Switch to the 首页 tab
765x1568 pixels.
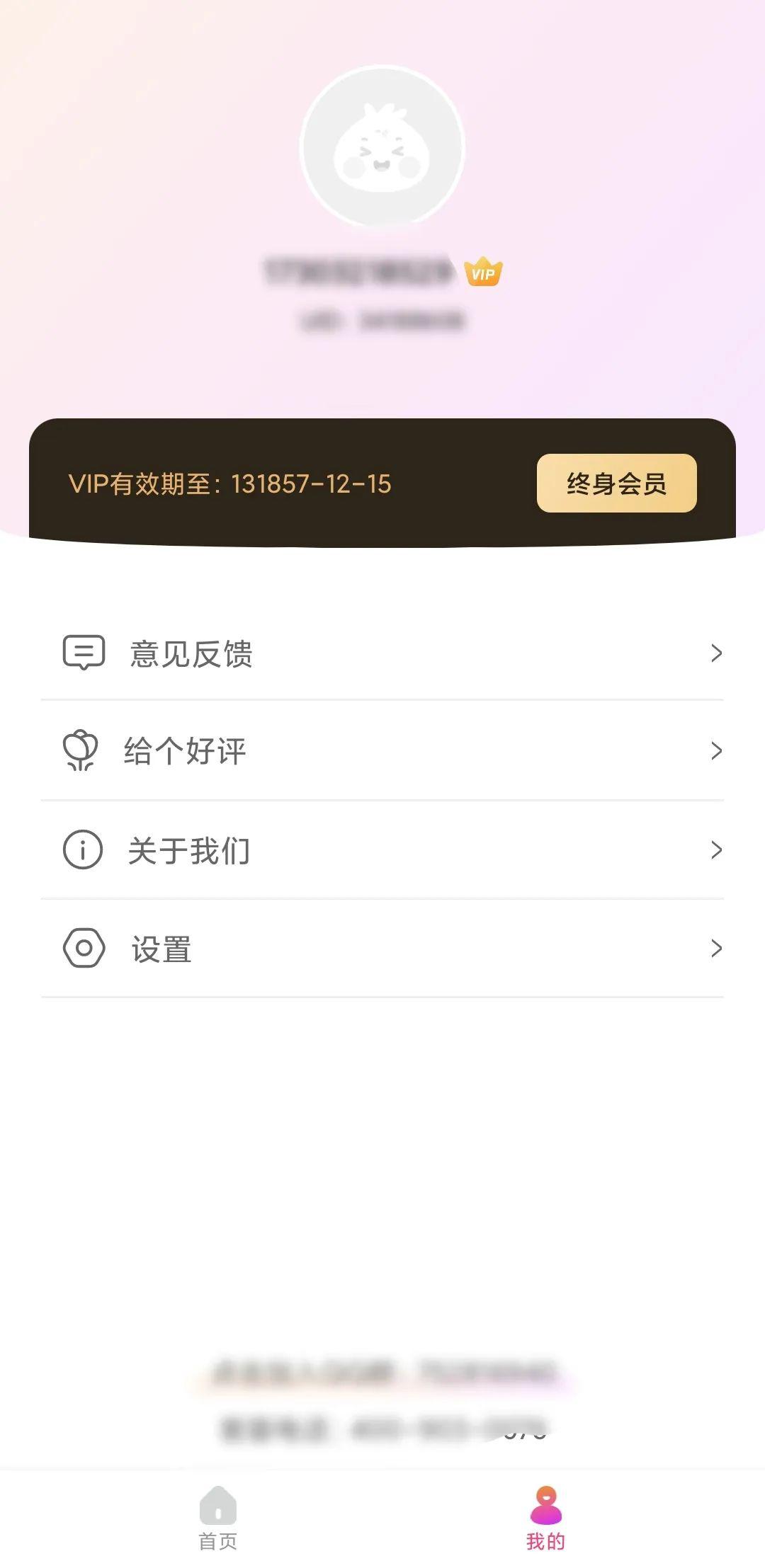pos(218,1518)
